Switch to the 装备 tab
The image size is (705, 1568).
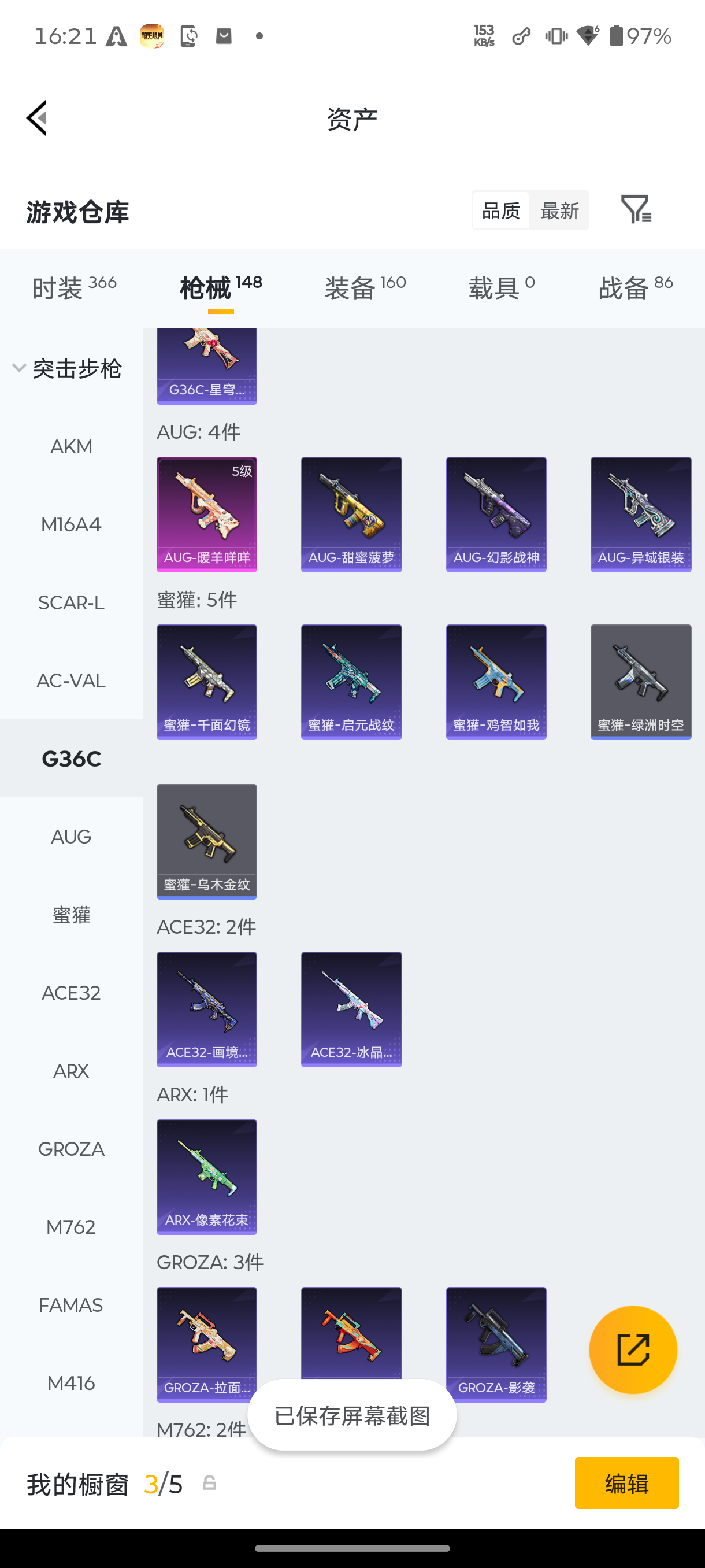[365, 287]
